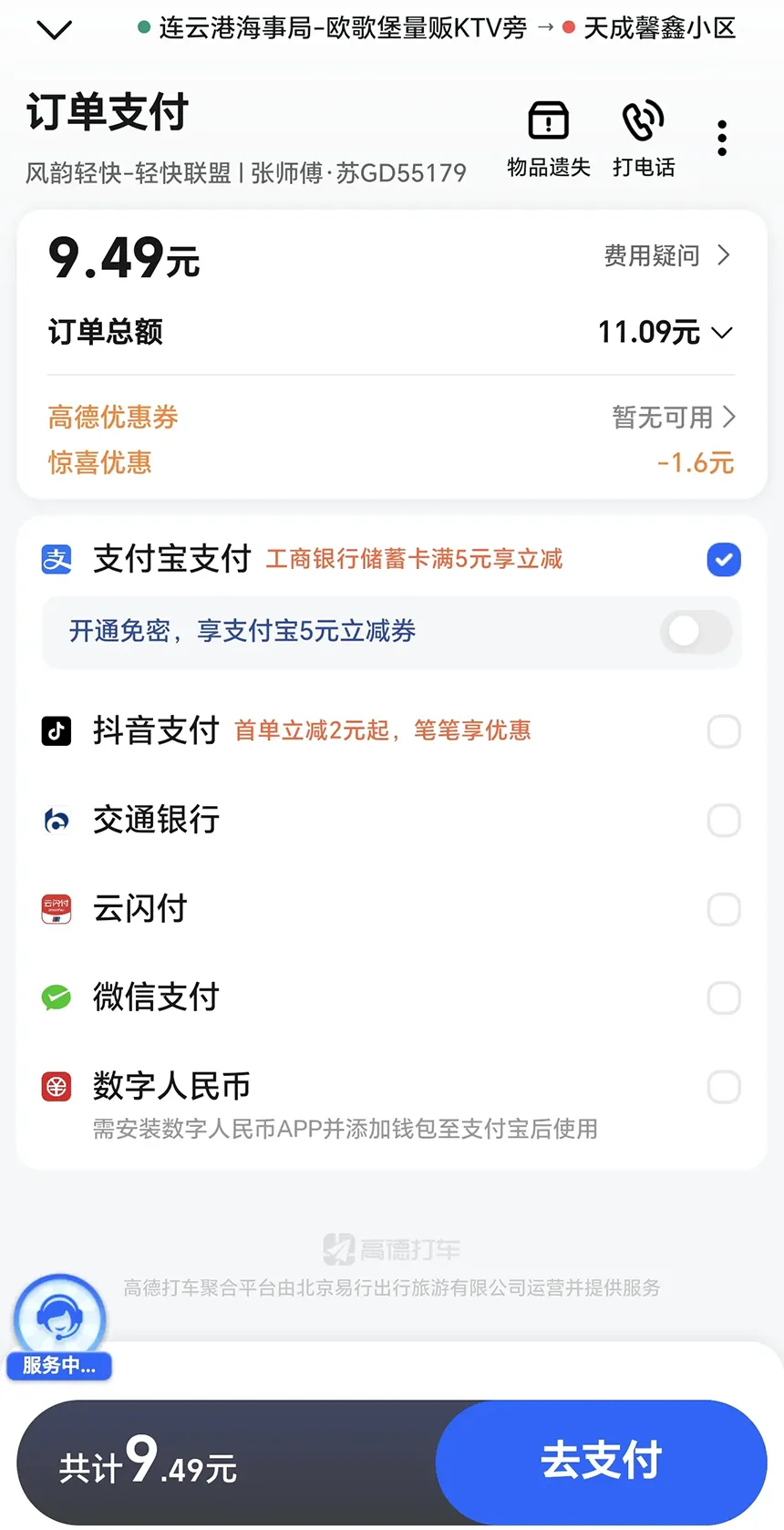784x1530 pixels.
Task: Expand the 订单总额 11.09元 breakdown
Action: coord(665,332)
